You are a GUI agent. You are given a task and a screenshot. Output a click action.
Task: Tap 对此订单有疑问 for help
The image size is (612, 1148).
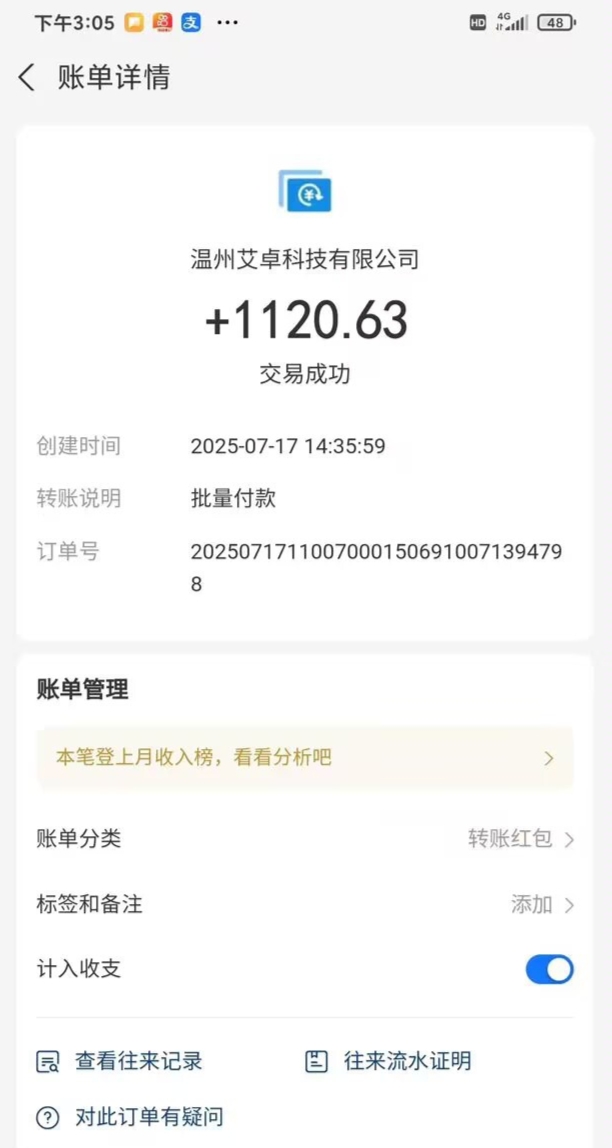pyautogui.click(x=130, y=1117)
